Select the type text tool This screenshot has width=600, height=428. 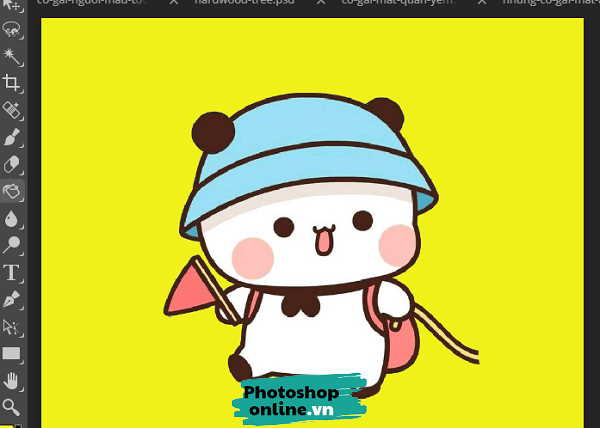12,272
